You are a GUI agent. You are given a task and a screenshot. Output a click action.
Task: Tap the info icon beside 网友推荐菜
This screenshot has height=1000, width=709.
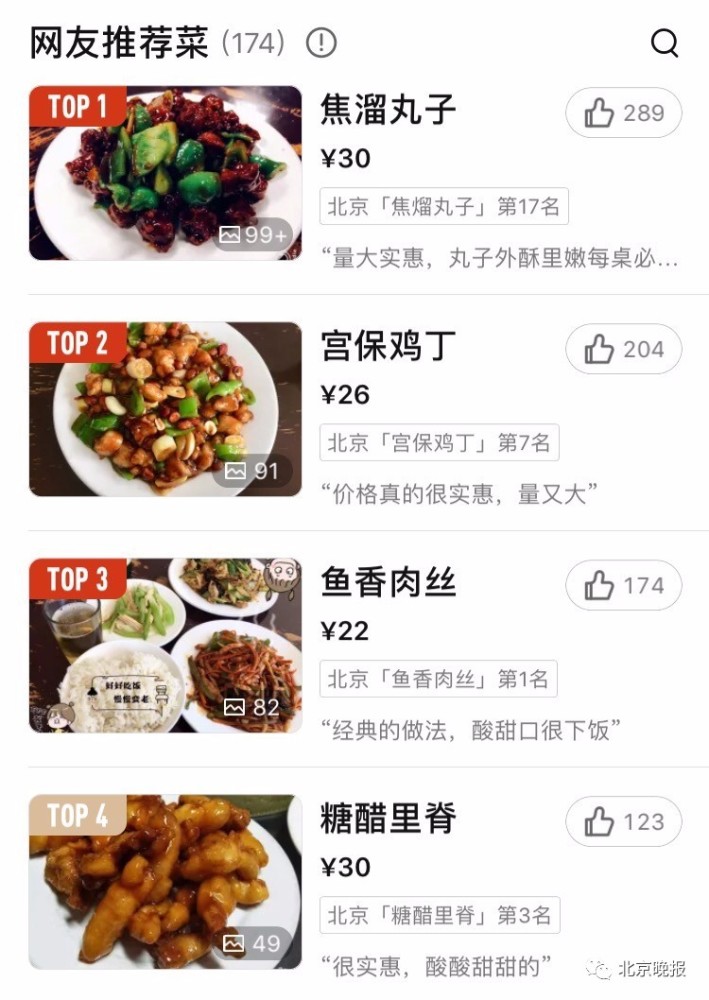pyautogui.click(x=321, y=43)
